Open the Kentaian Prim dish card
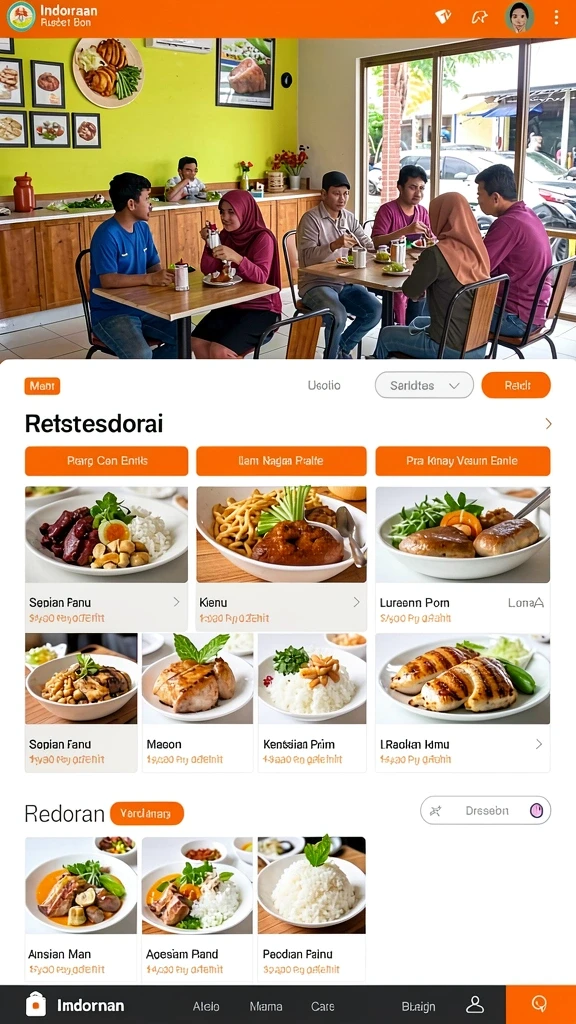This screenshot has width=576, height=1024. pyautogui.click(x=312, y=703)
